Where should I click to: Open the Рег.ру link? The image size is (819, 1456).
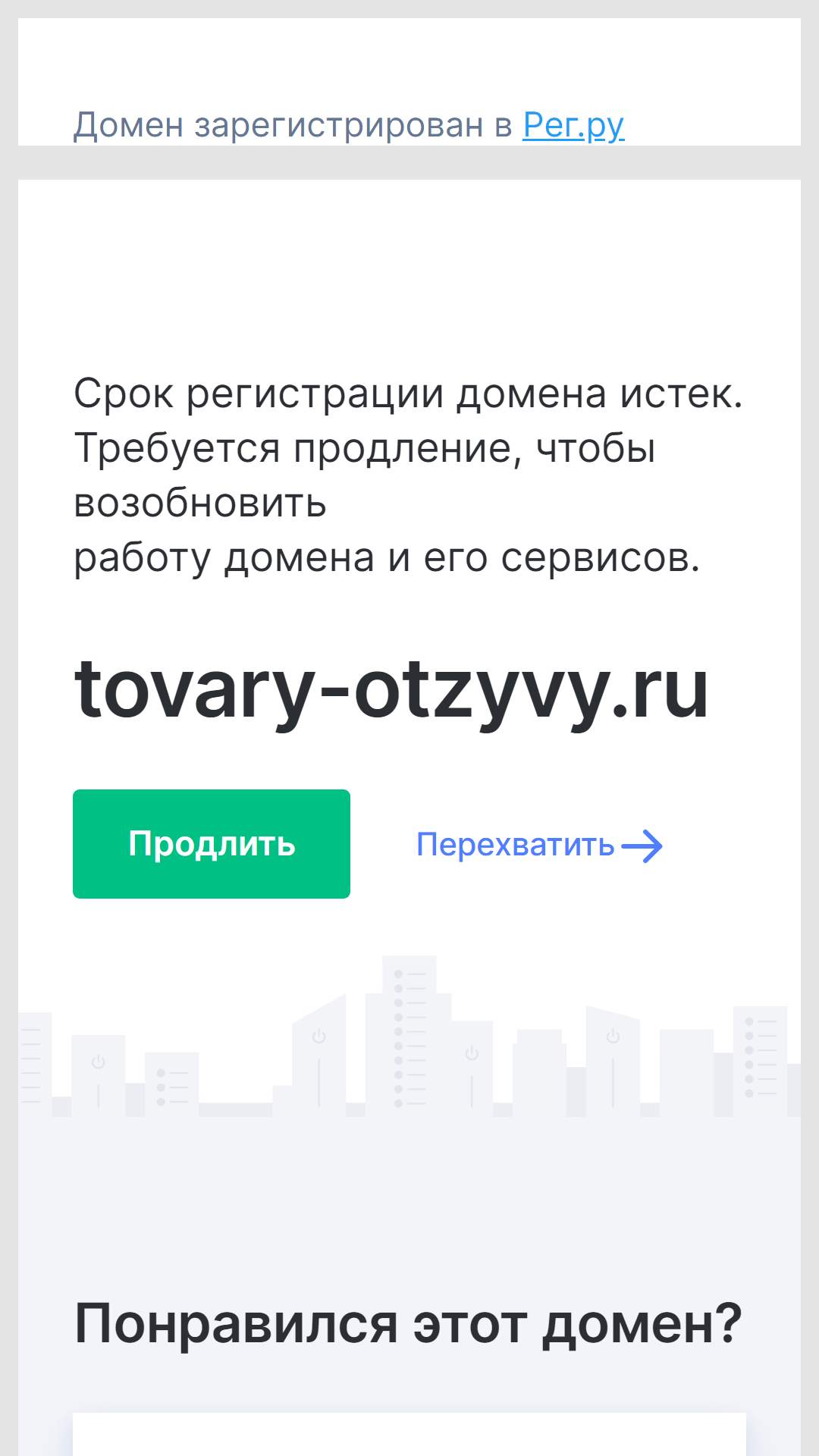pos(573,125)
